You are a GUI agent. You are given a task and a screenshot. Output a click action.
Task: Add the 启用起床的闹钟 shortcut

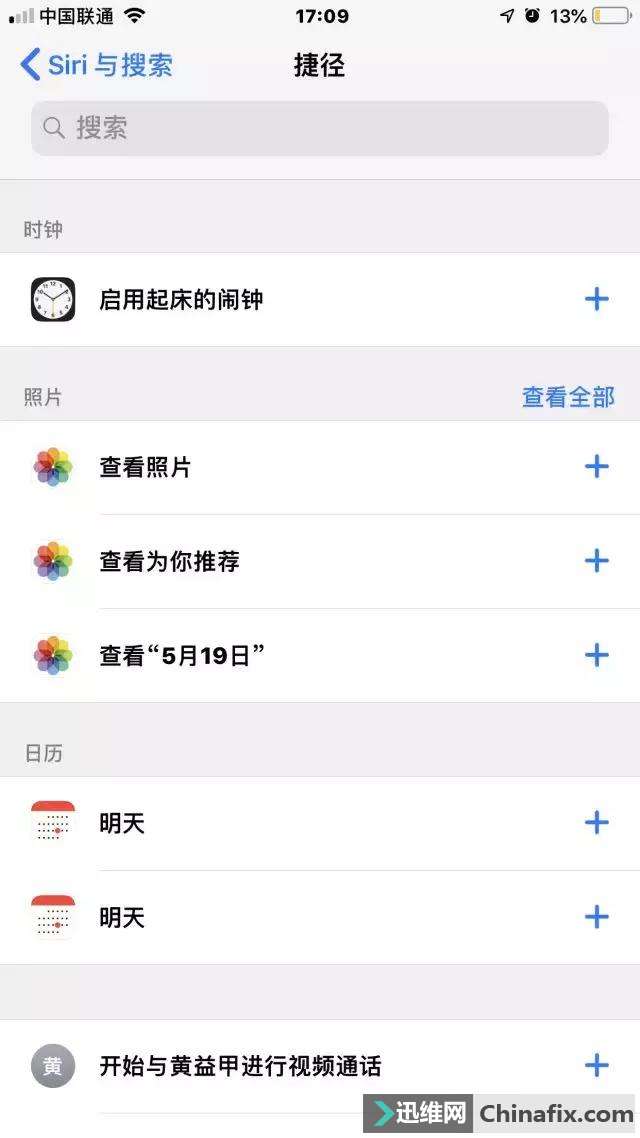coord(596,299)
